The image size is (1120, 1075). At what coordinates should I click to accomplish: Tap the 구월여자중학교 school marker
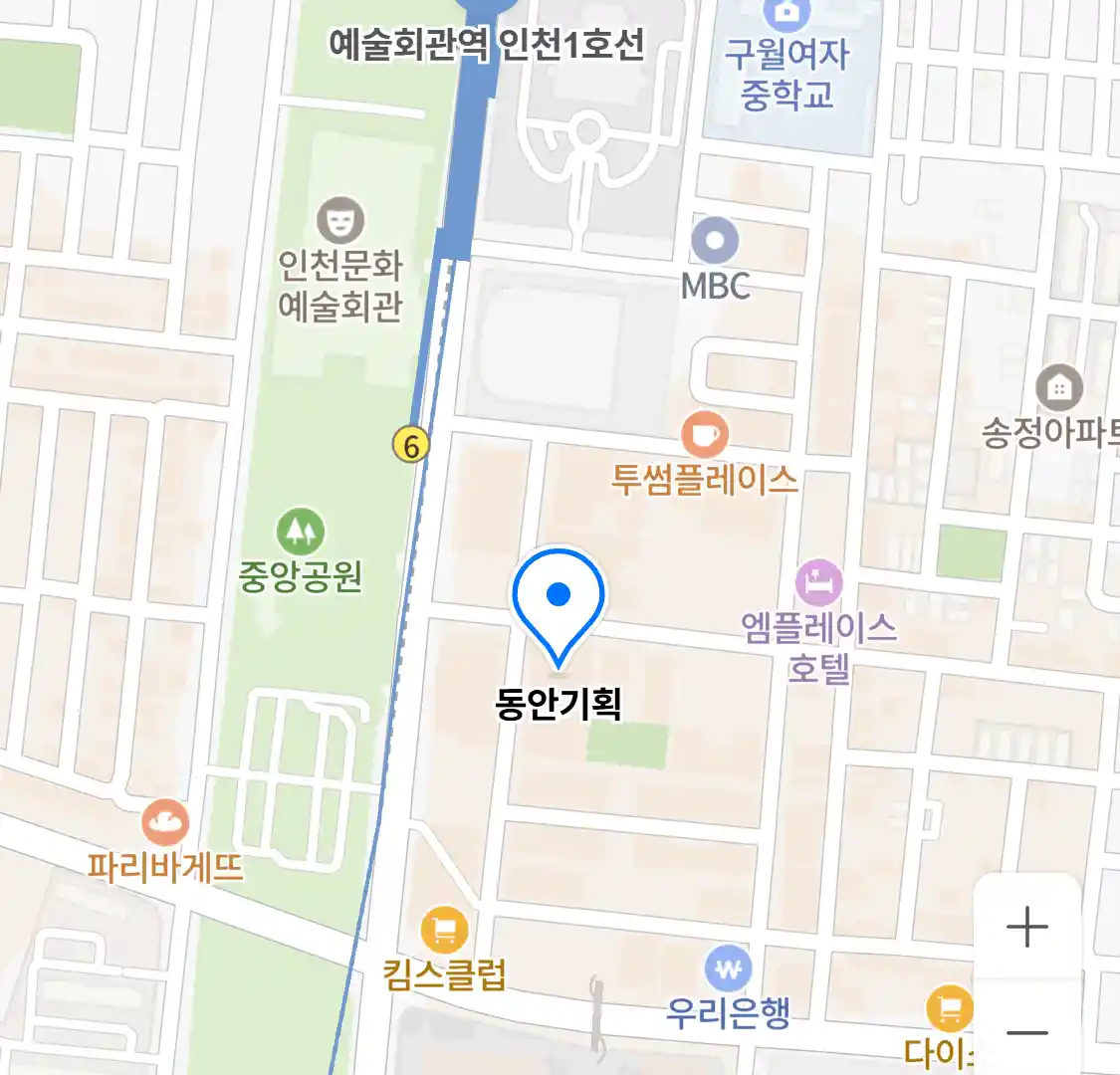786,14
